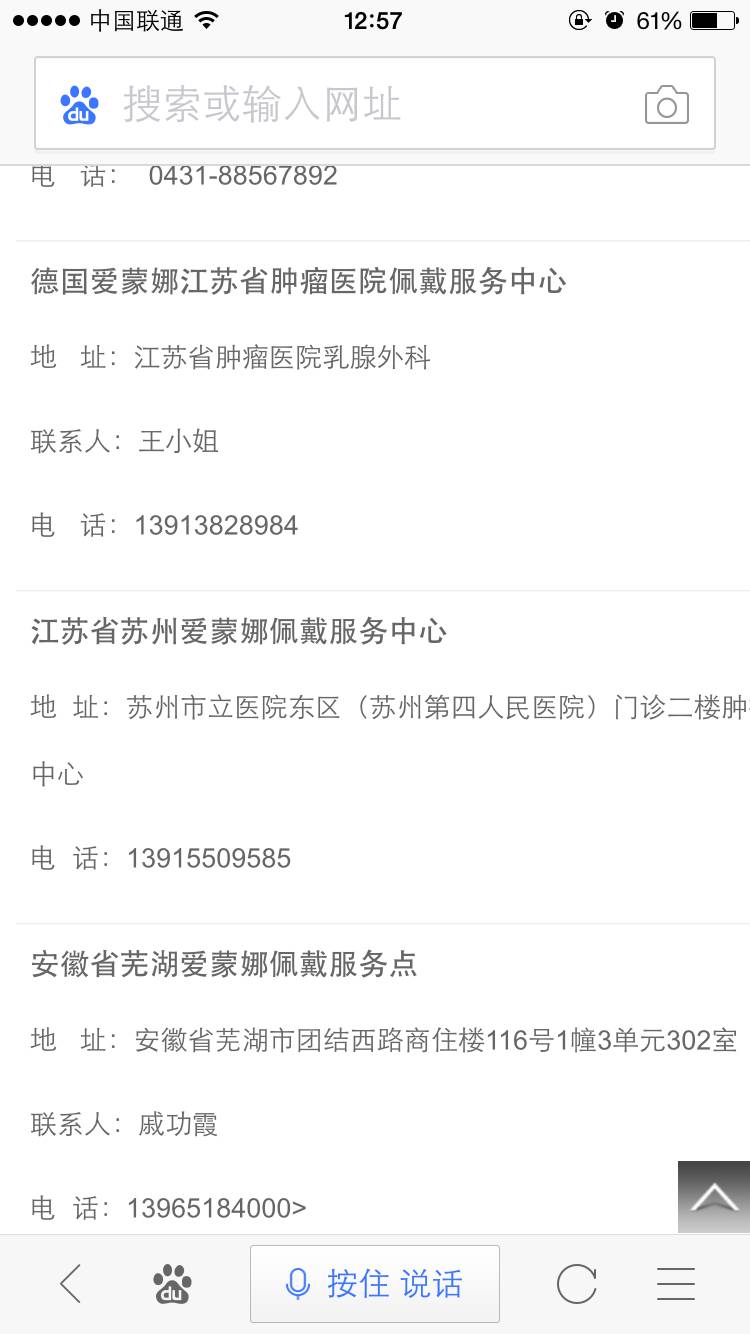Tap the hold-to-talk voice button
Image resolution: width=750 pixels, height=1334 pixels.
click(375, 1284)
